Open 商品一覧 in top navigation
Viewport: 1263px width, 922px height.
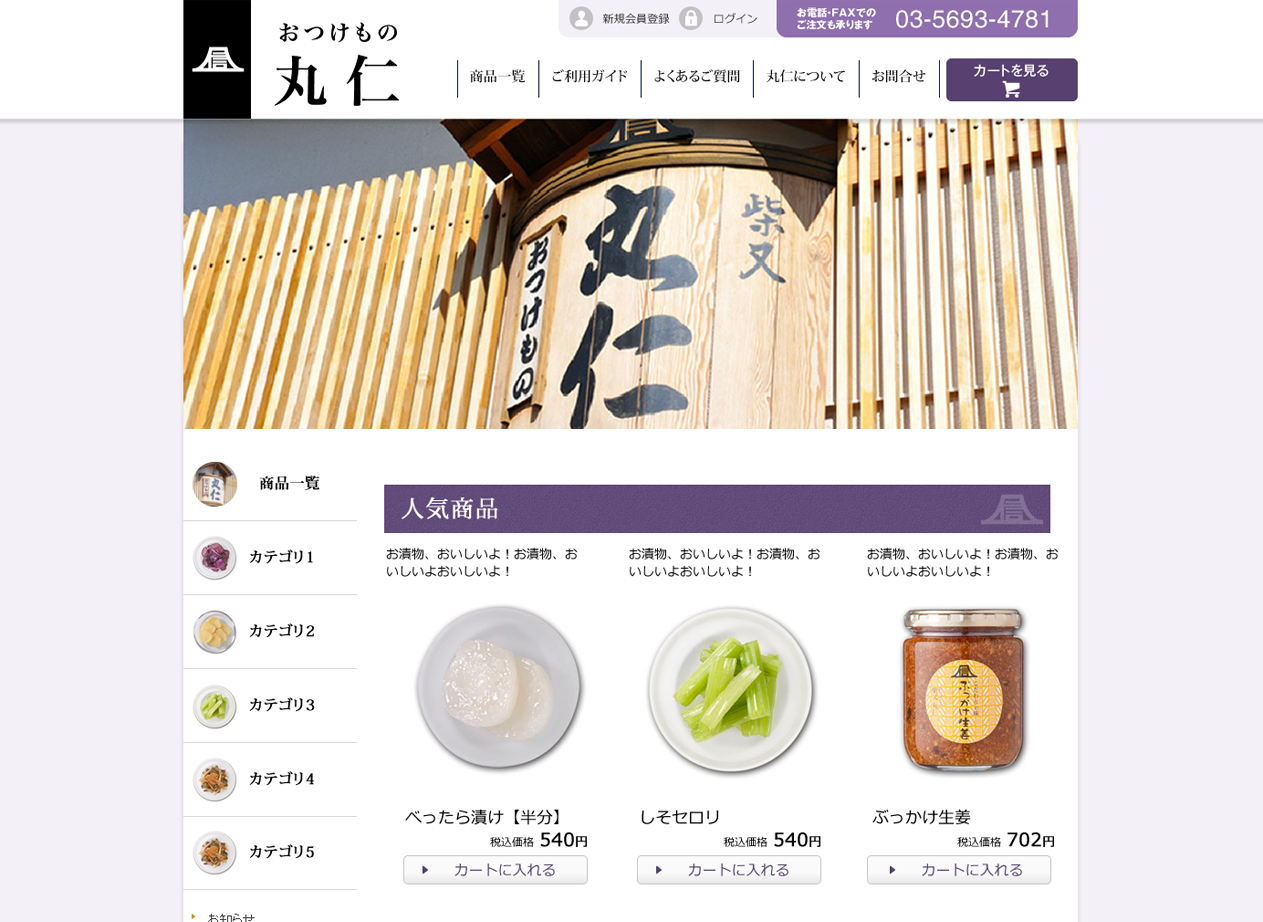coord(497,77)
